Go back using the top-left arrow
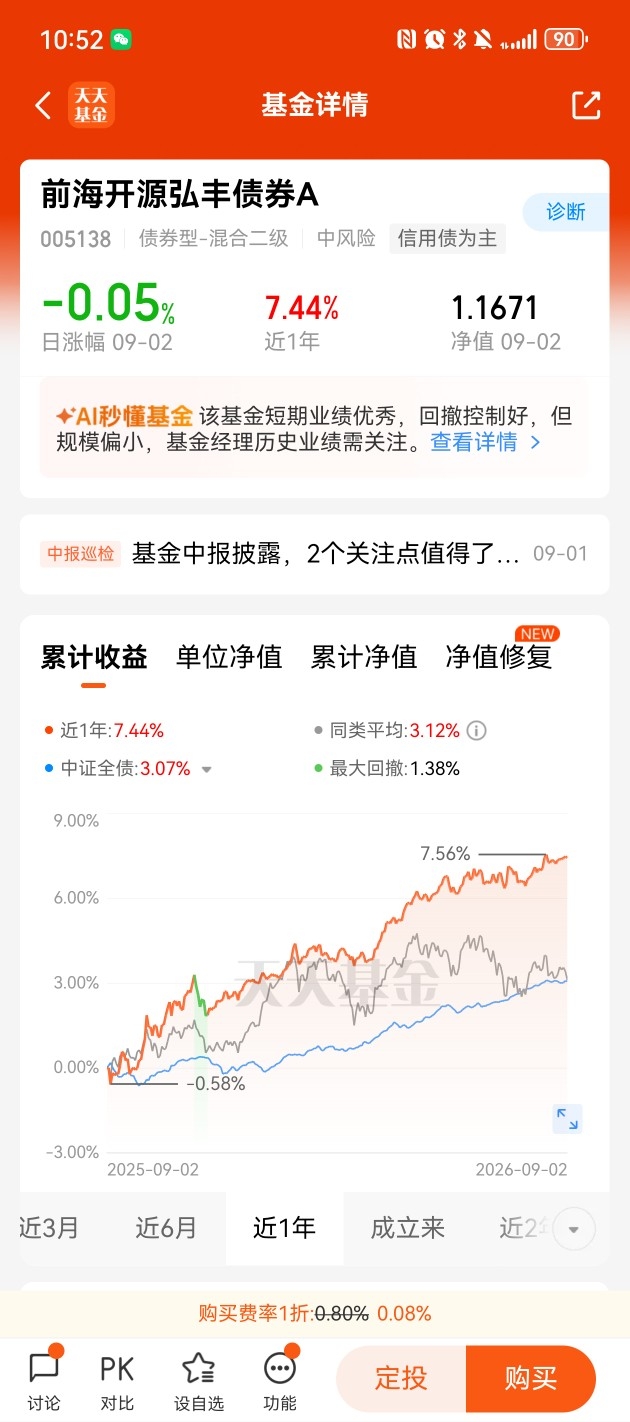Screen dimensions: 630x1422 [x=43, y=105]
